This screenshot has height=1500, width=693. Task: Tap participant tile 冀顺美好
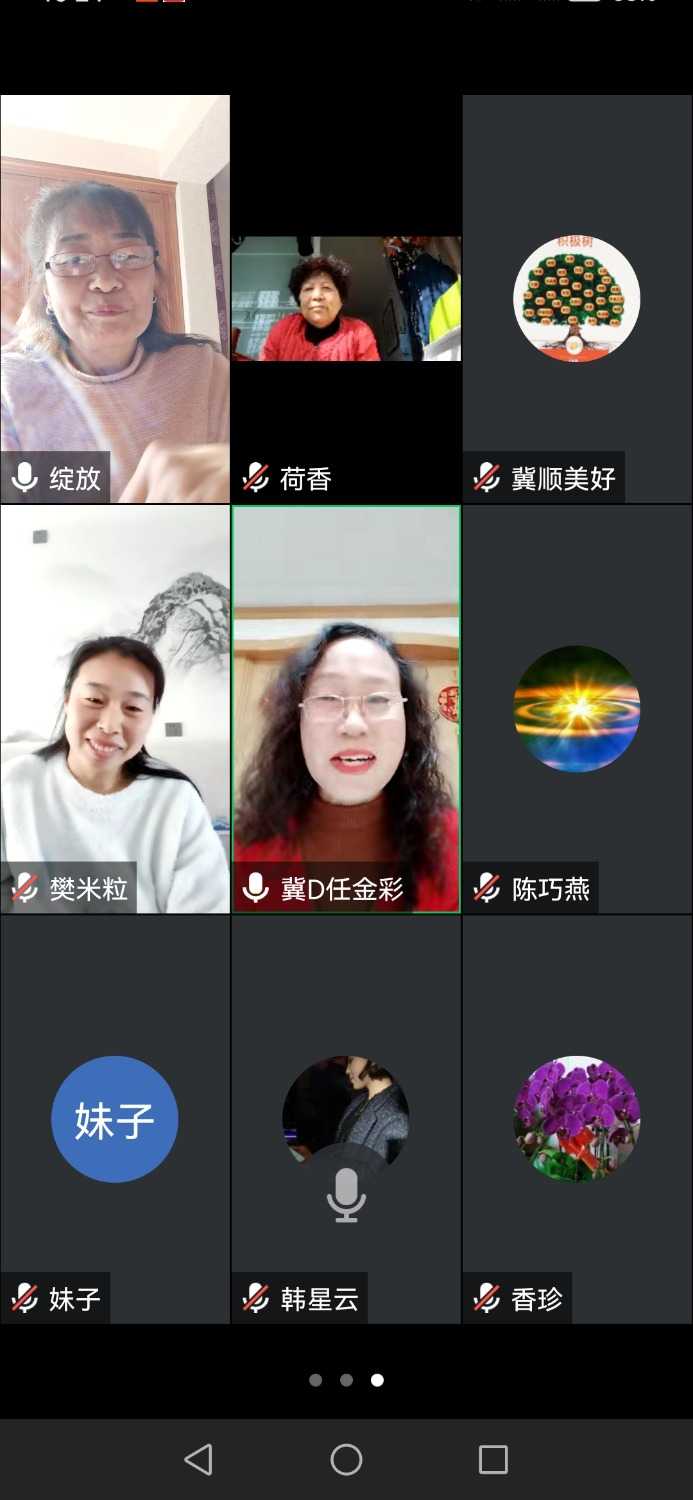[577, 298]
